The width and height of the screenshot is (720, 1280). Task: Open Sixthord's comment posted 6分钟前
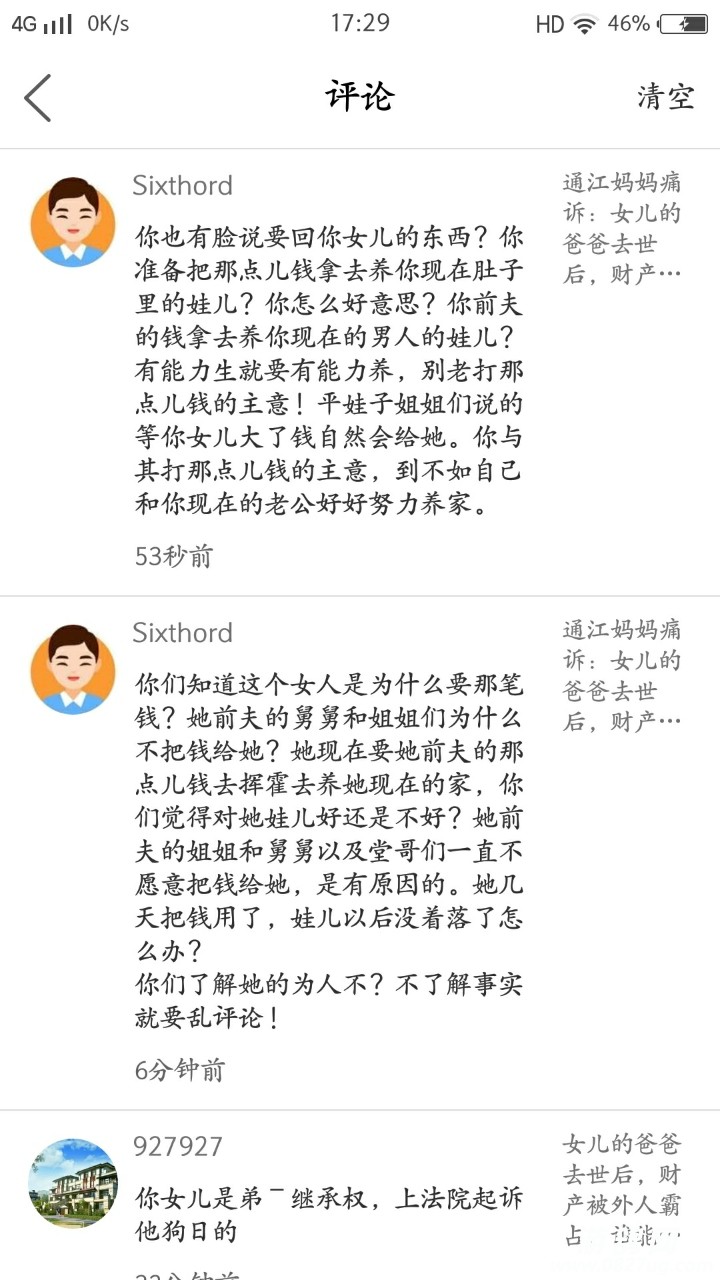(328, 852)
